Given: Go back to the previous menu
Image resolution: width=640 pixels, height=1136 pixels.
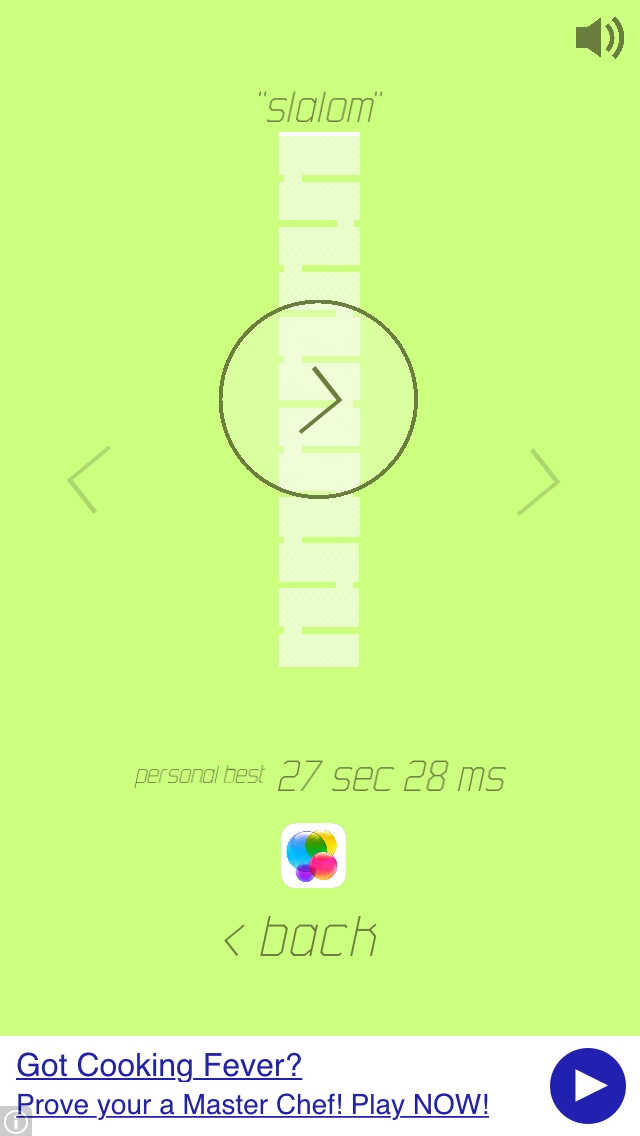Looking at the screenshot, I should tap(302, 938).
